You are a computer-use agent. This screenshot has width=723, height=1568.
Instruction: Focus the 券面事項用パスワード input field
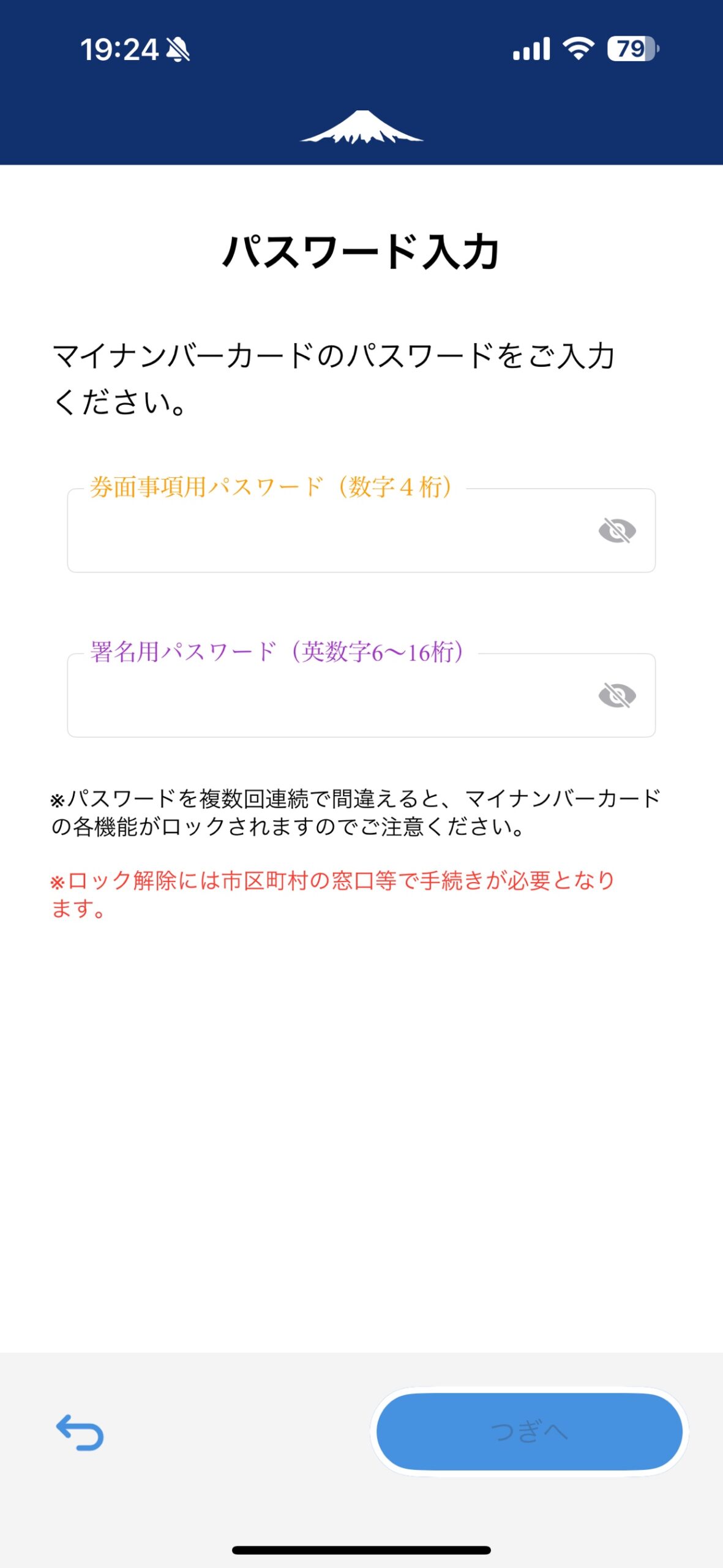coord(331,531)
